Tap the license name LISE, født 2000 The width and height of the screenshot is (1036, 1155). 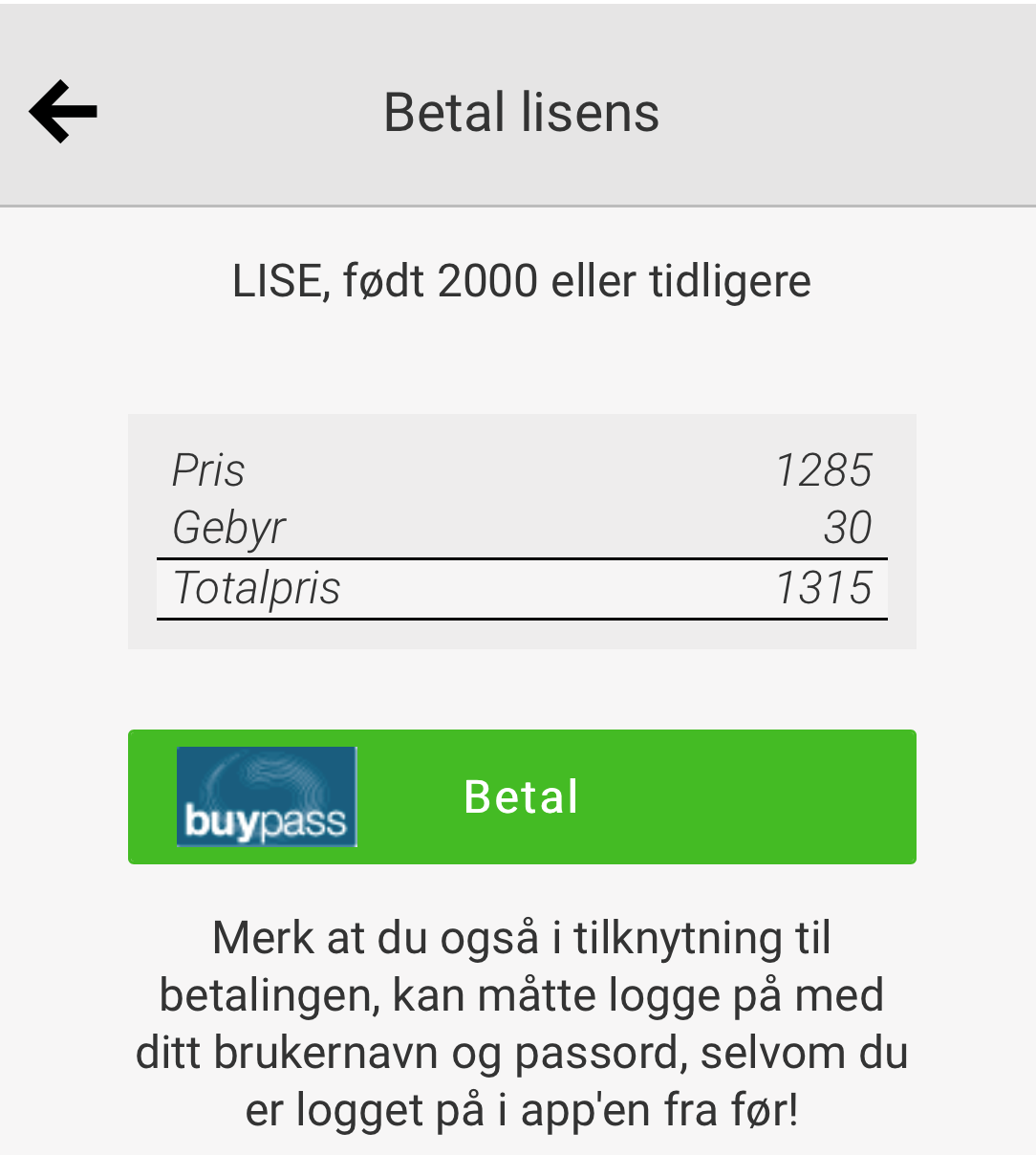coord(521,280)
